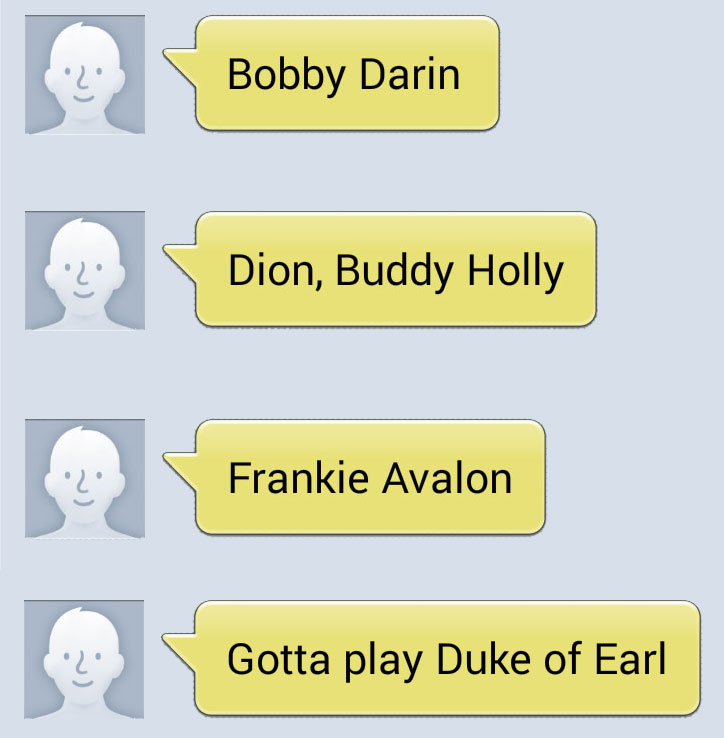
Task: Tap the avatar beside the Frankie Avalon message
Action: point(85,479)
